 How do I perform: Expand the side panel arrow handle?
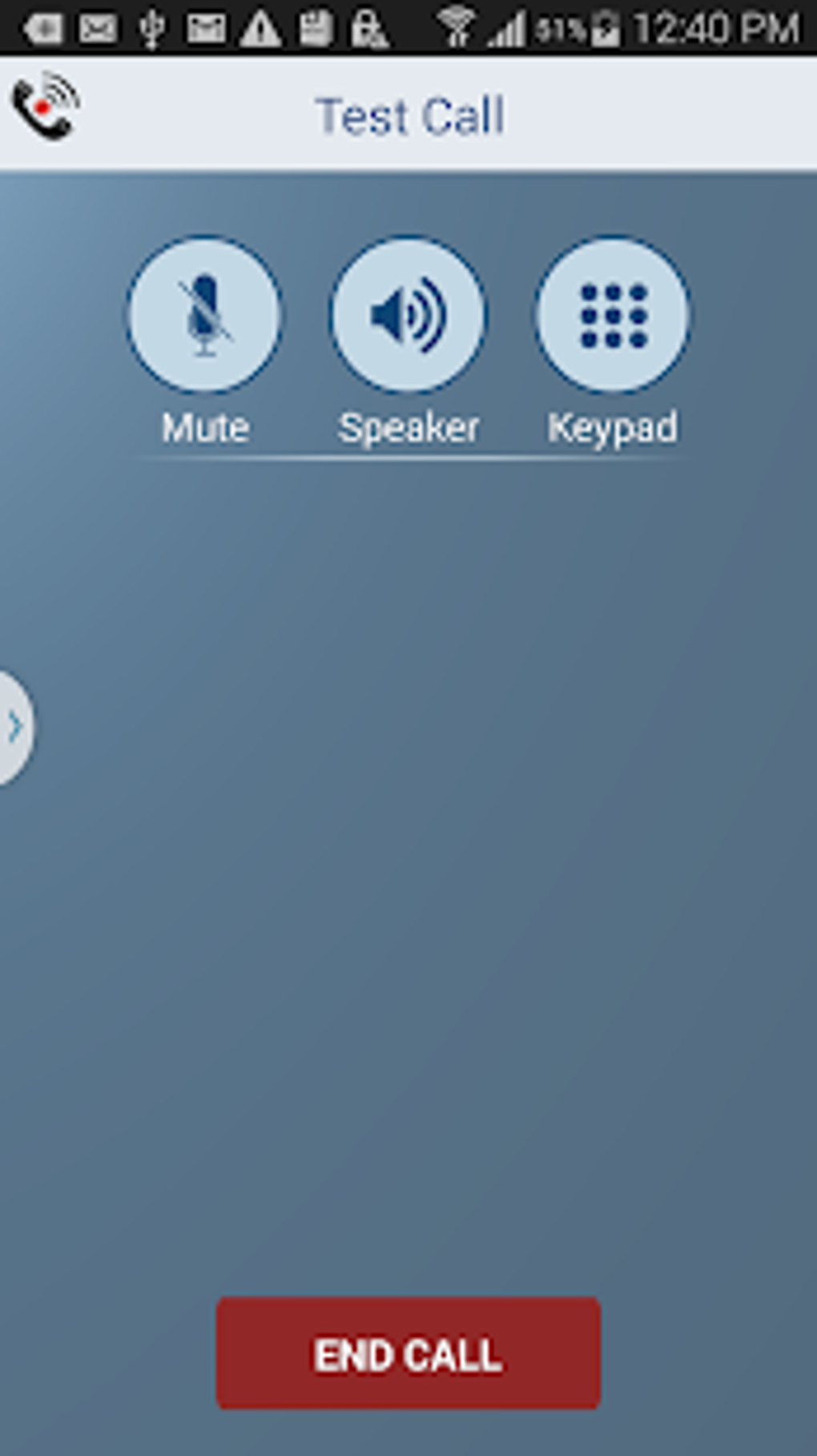point(15,728)
